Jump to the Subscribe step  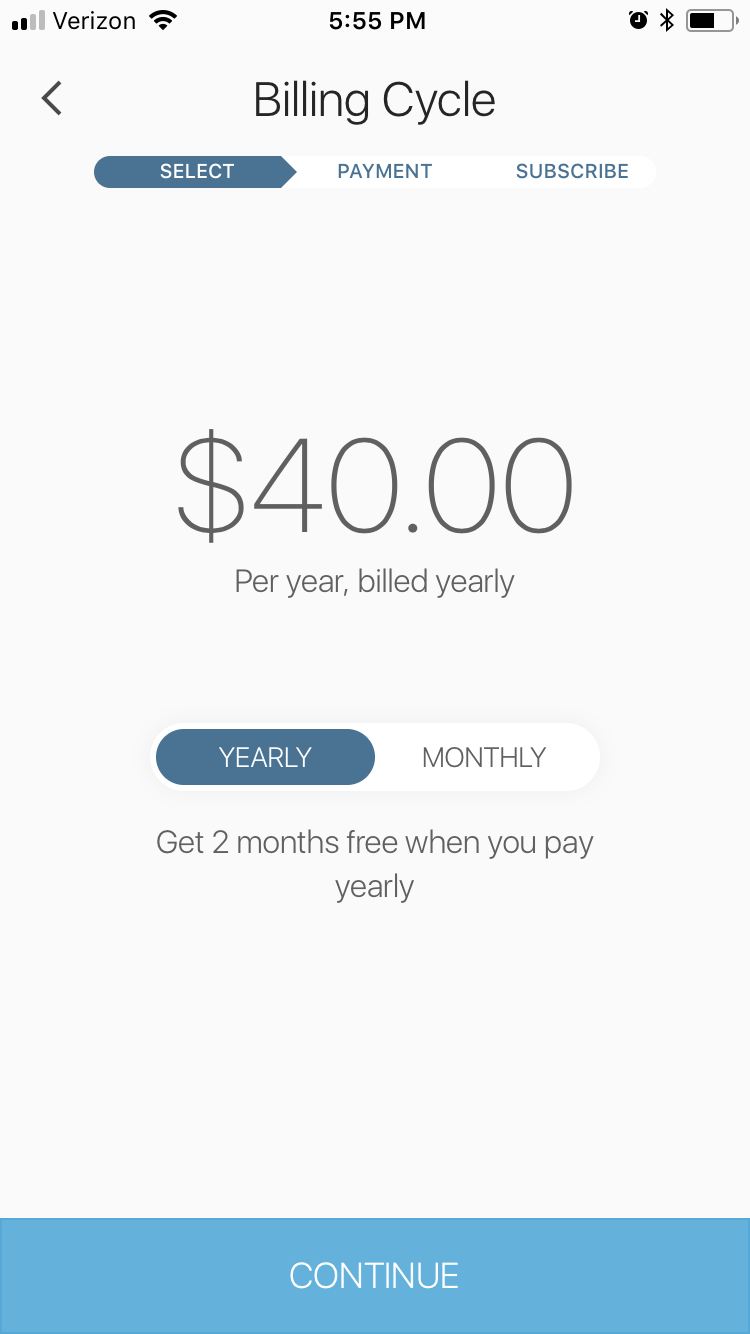point(572,171)
